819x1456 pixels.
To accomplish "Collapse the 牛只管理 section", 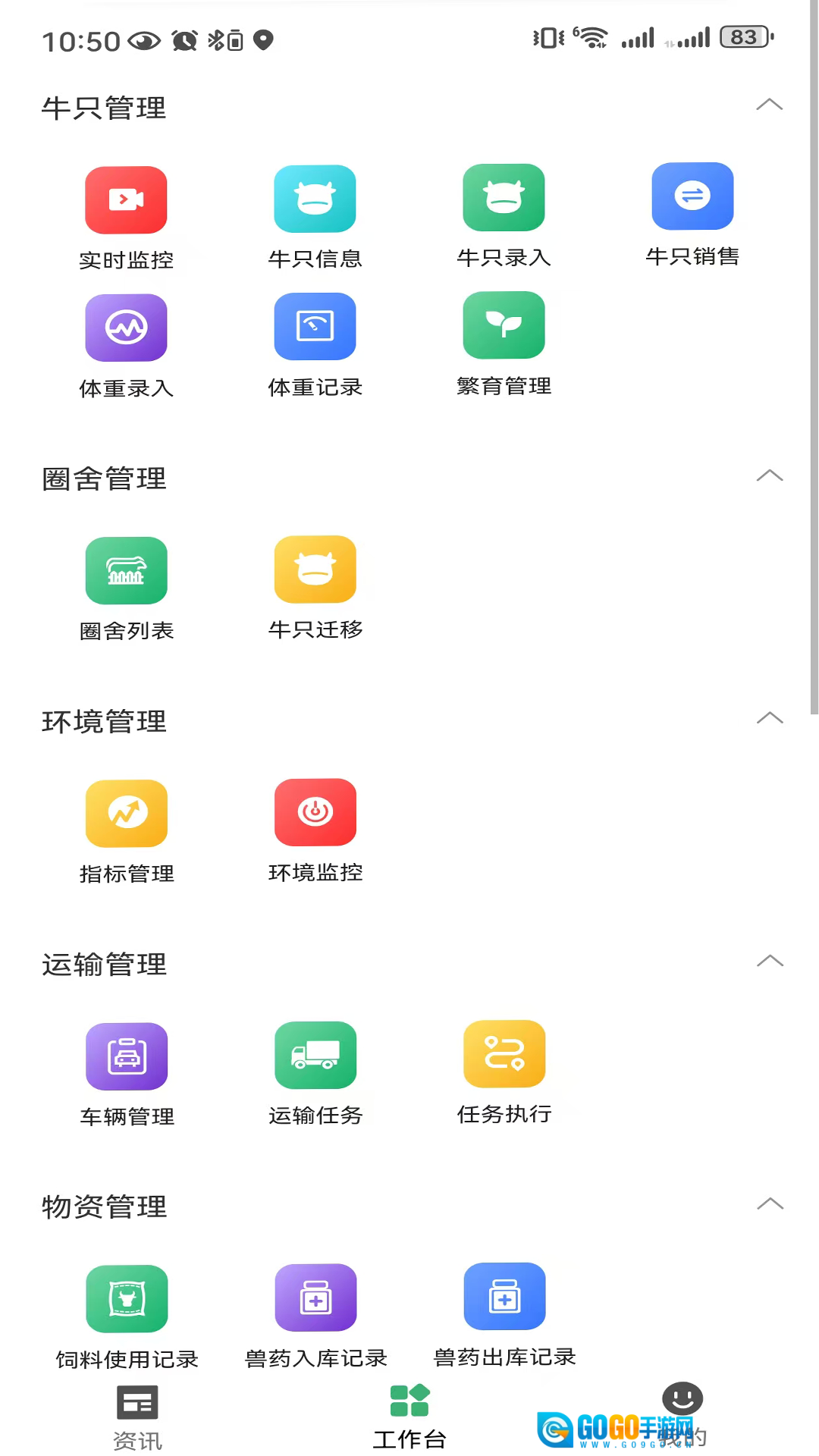I will point(769,105).
